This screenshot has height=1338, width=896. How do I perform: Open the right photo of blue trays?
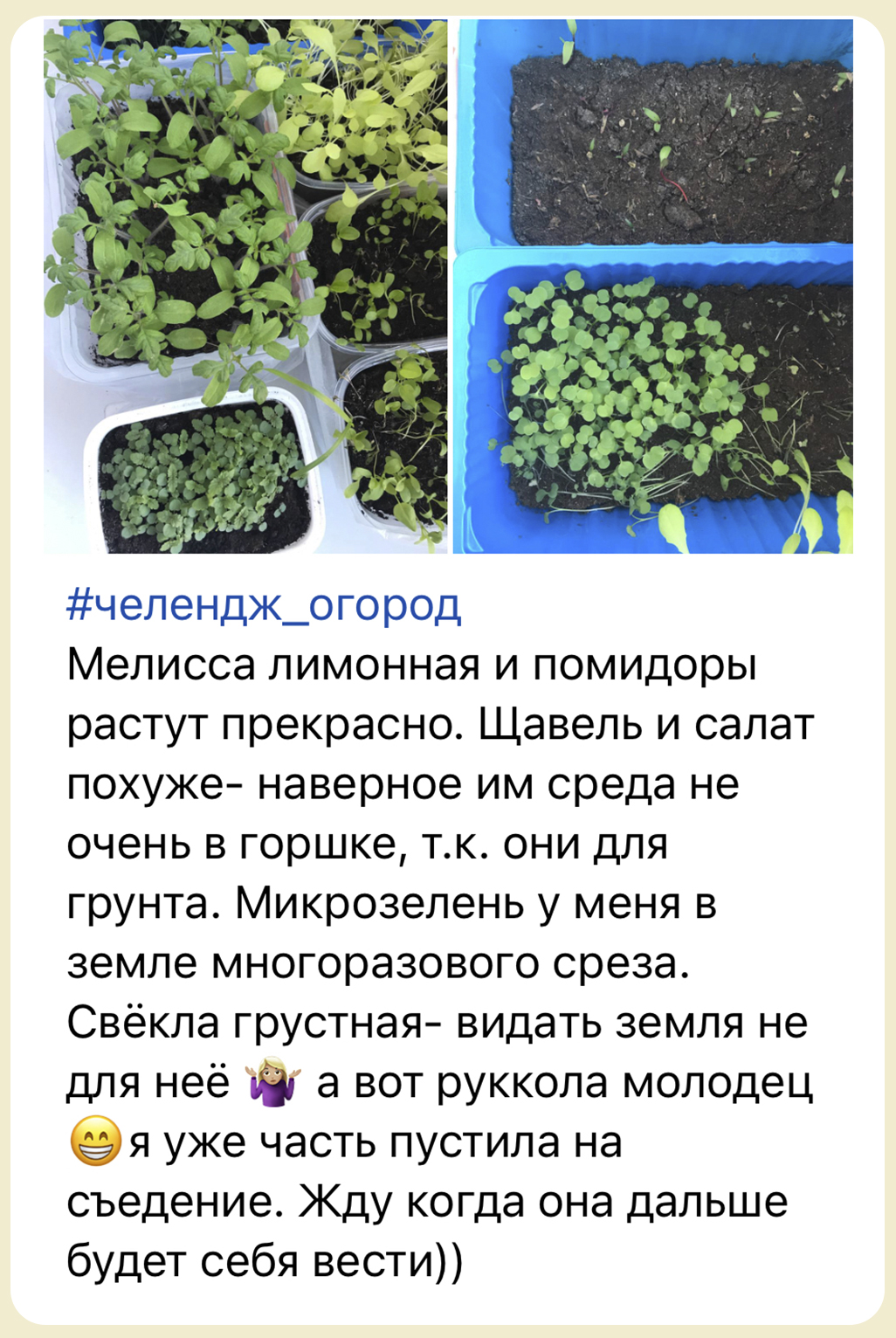(652, 286)
